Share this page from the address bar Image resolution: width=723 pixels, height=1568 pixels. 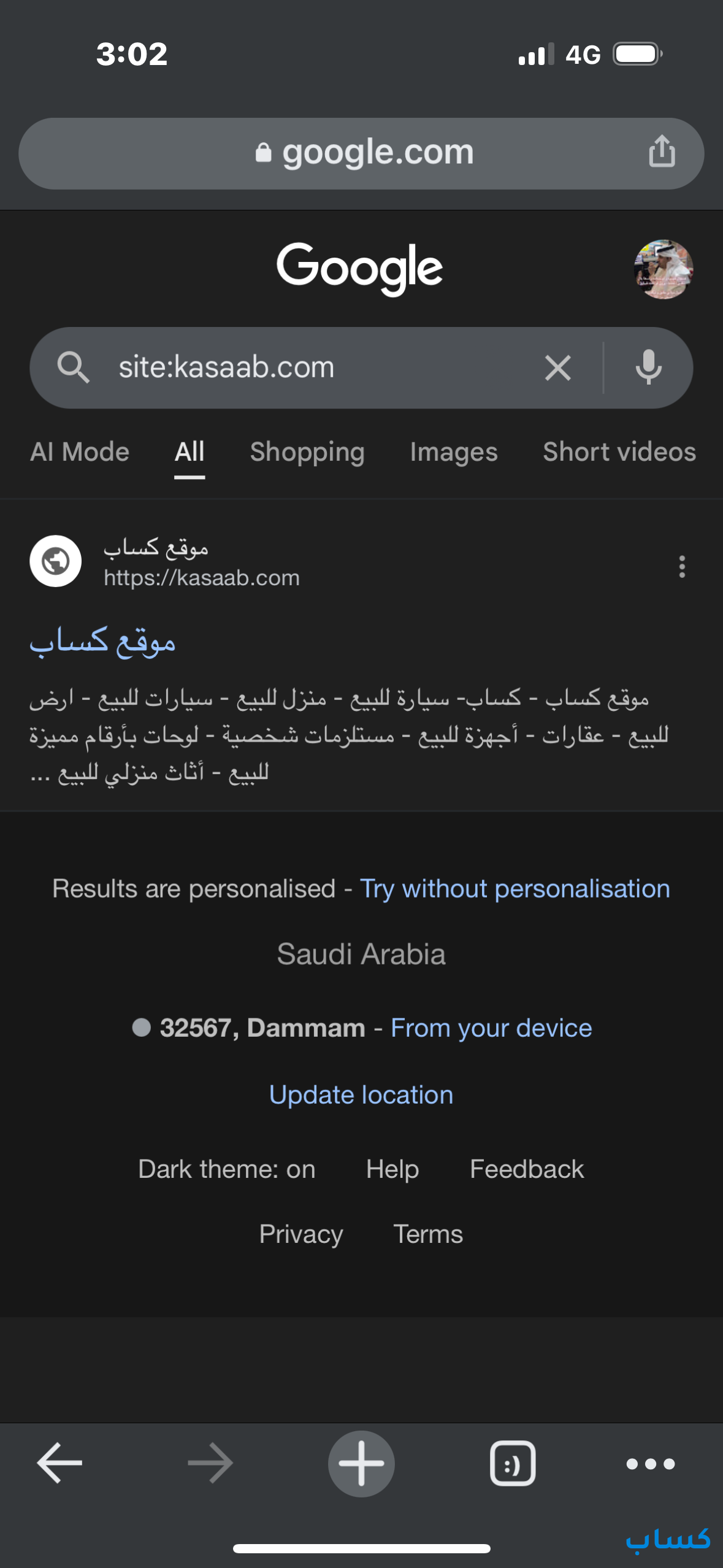coord(662,152)
